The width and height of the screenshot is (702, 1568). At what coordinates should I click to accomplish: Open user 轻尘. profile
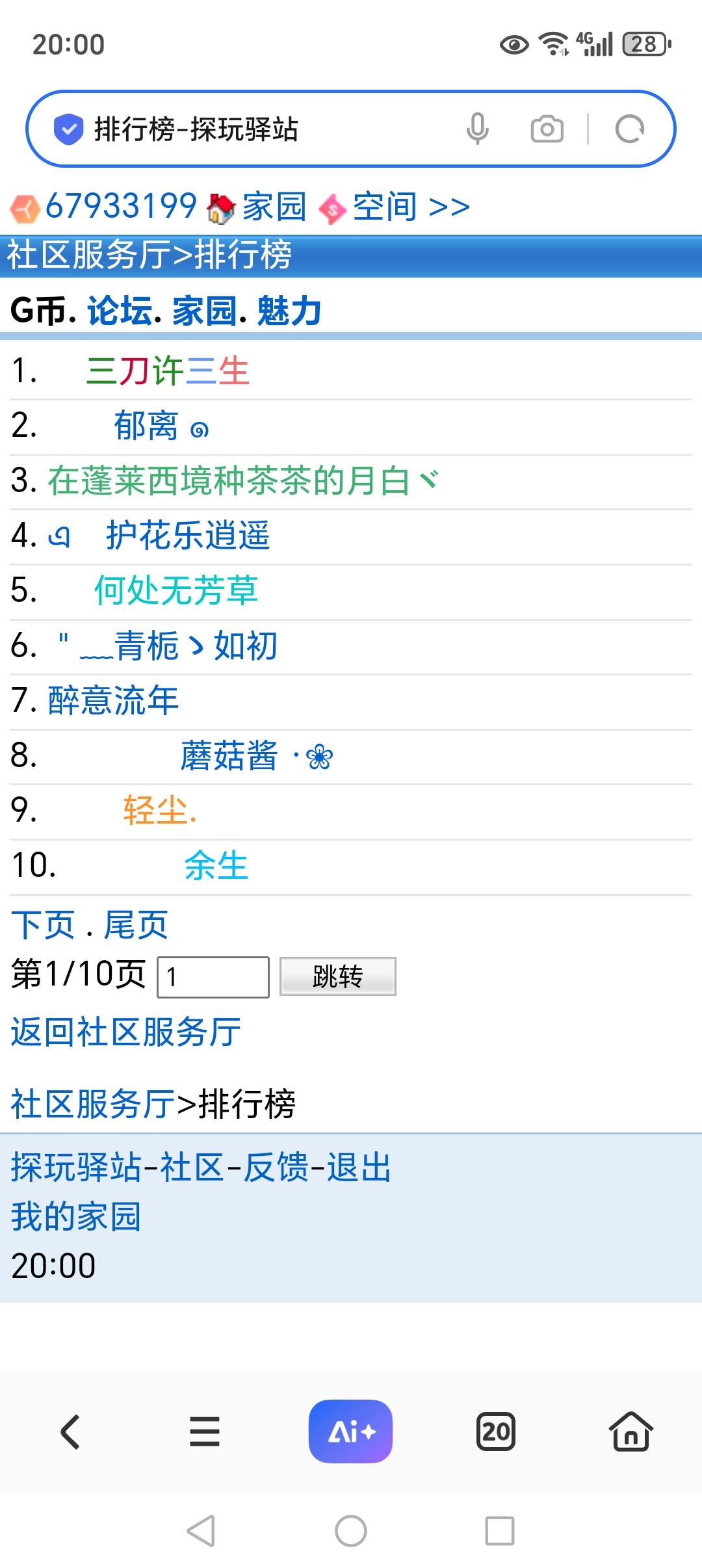click(159, 811)
